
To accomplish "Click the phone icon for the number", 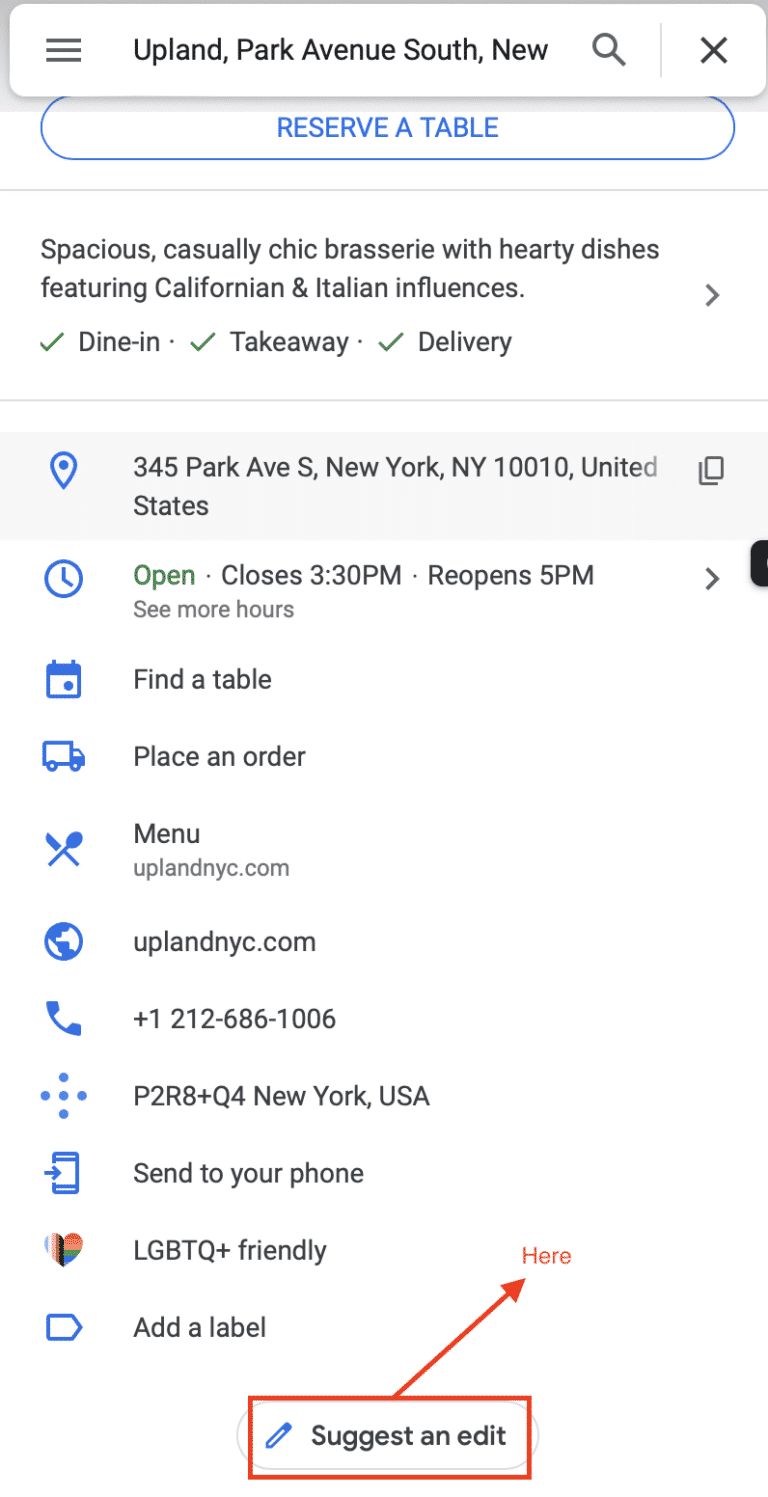I will point(63,1019).
